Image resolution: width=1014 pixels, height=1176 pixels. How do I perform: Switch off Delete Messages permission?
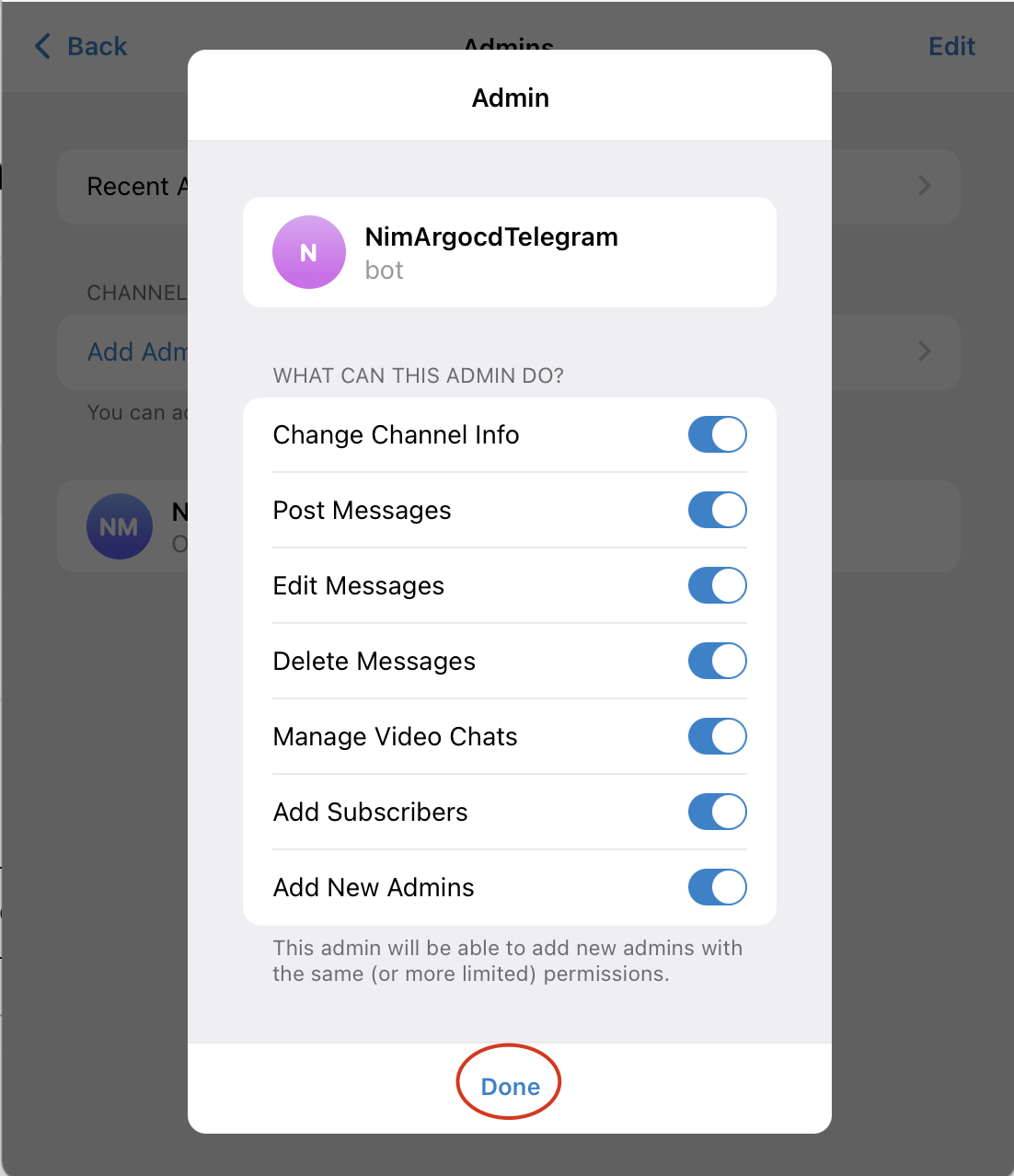(x=717, y=661)
